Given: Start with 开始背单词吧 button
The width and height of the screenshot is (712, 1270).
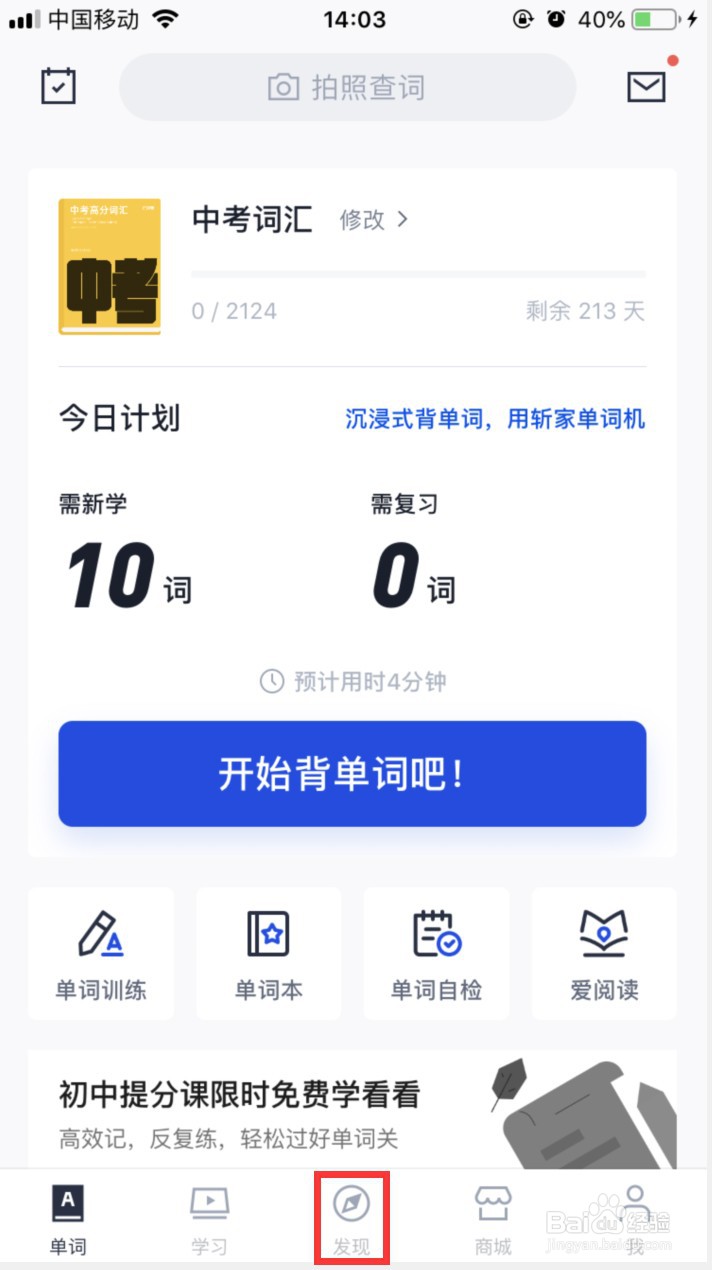Looking at the screenshot, I should (352, 774).
